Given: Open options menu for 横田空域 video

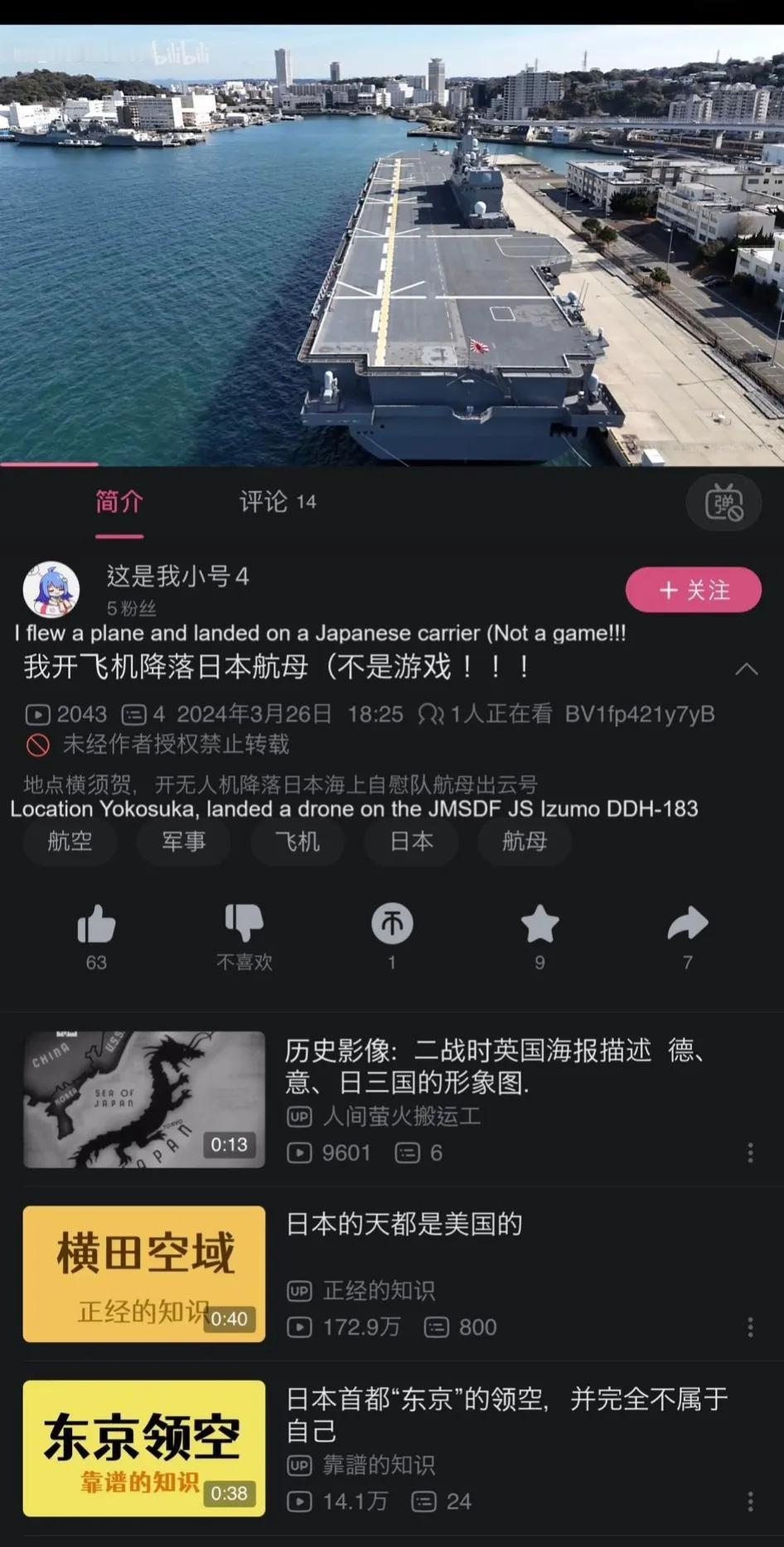Looking at the screenshot, I should [x=750, y=1326].
